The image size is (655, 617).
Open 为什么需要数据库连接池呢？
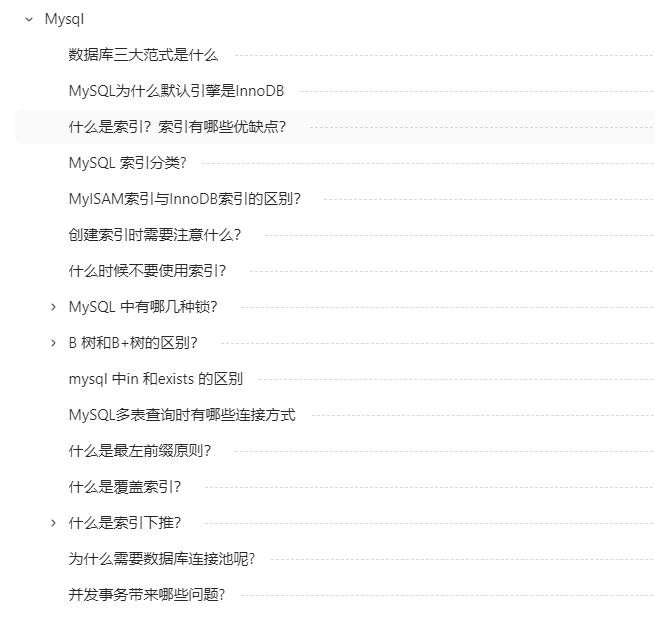[x=162, y=559]
